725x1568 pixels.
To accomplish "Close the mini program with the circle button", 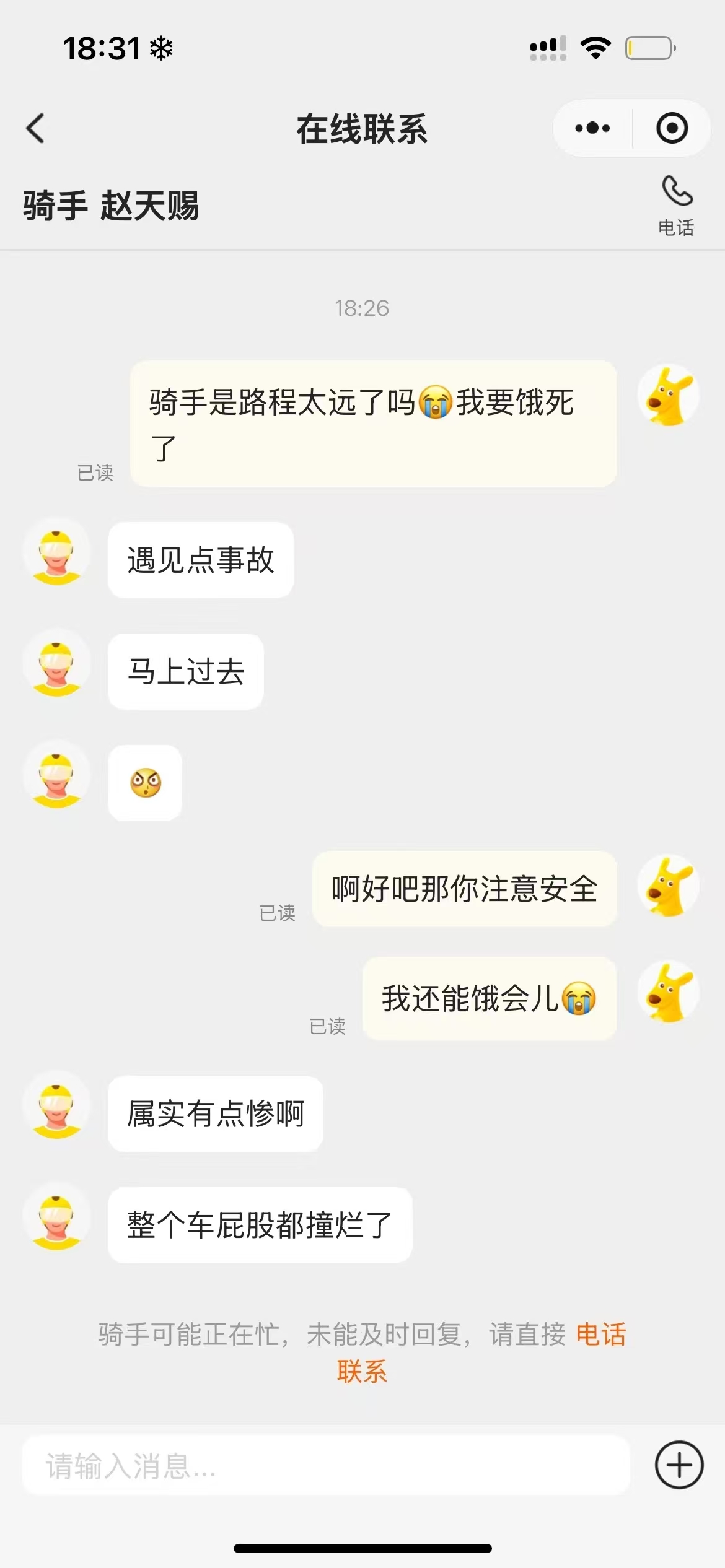I will 672,128.
